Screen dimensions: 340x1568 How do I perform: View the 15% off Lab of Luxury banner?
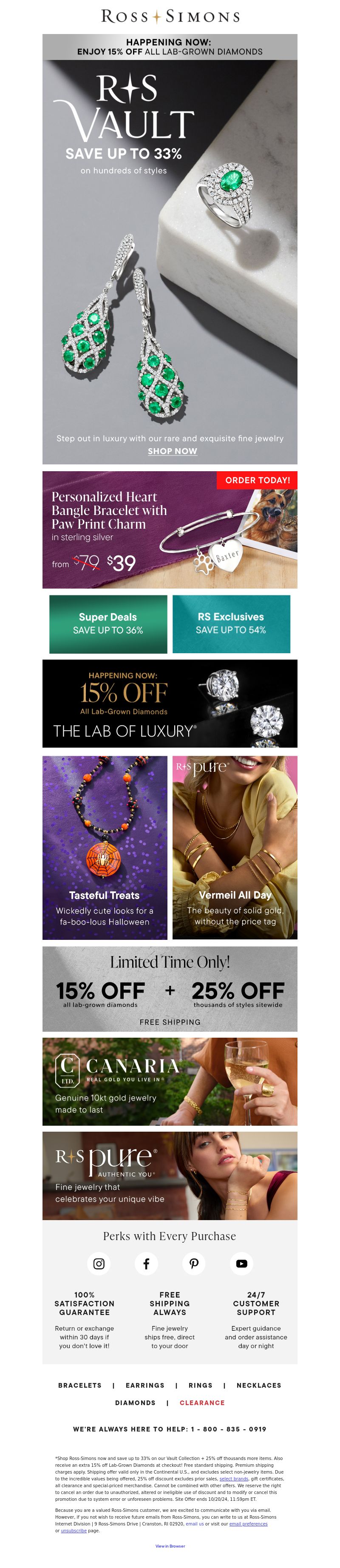[170, 704]
